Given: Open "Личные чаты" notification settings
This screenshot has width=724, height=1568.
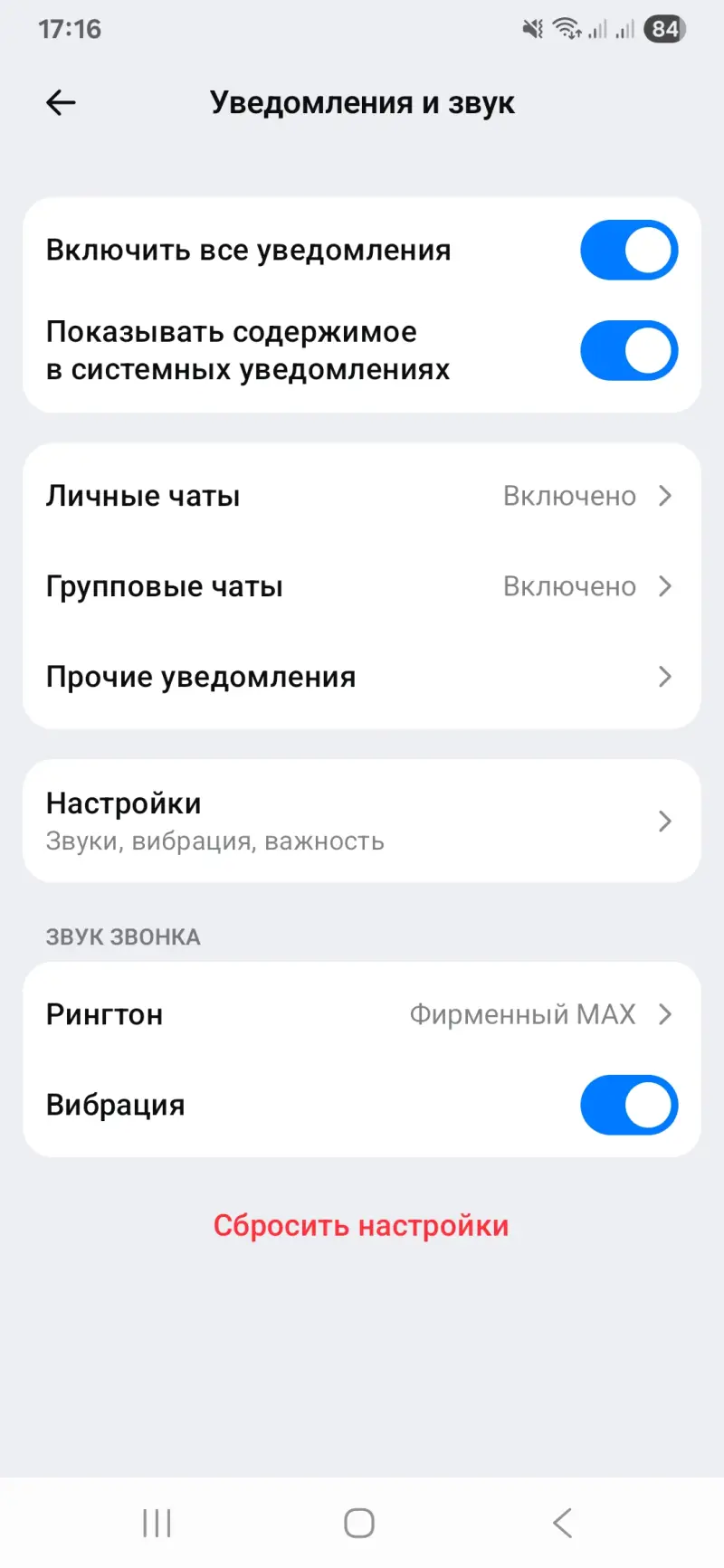Looking at the screenshot, I should [362, 496].
